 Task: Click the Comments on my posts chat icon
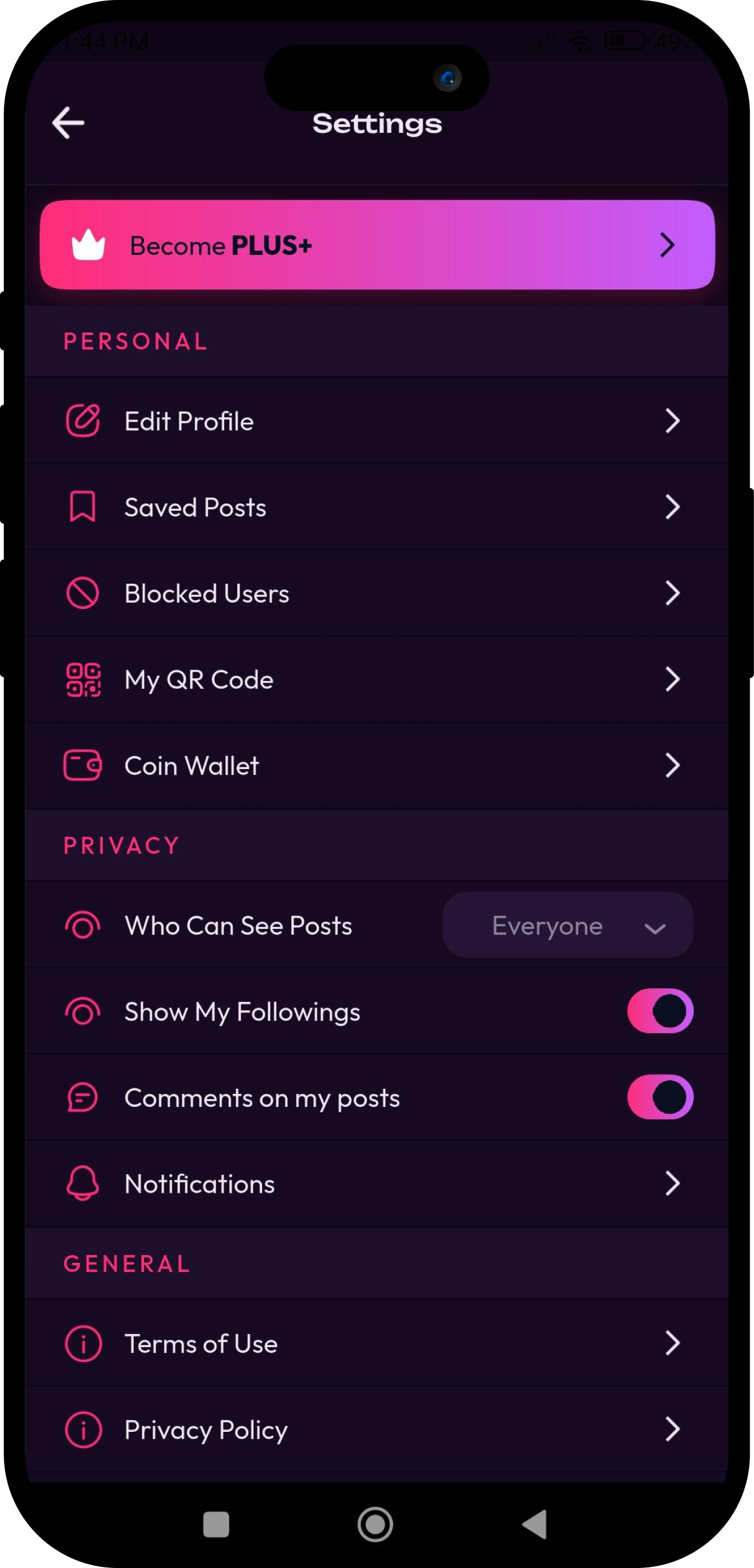pyautogui.click(x=84, y=1097)
